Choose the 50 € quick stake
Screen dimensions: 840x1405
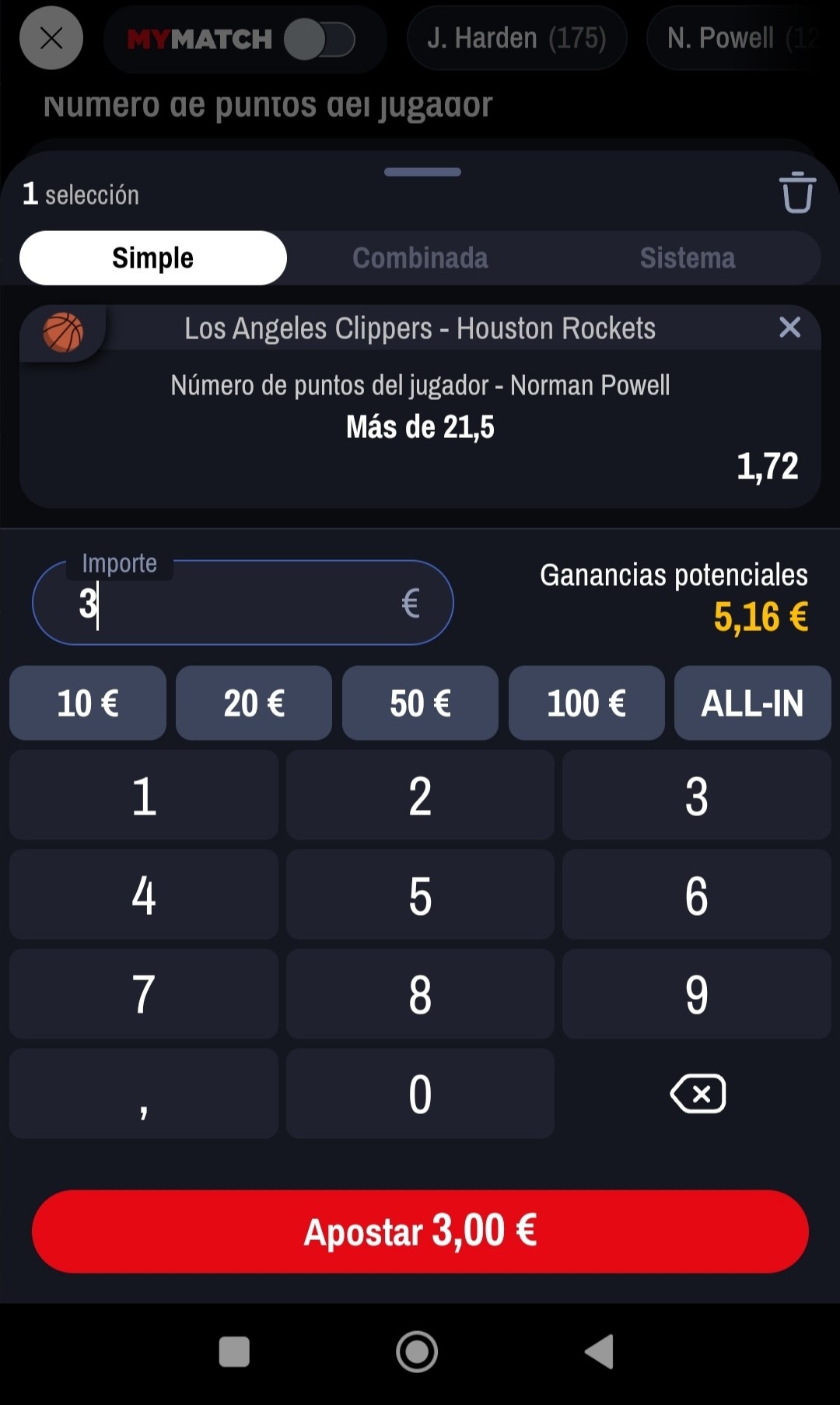[x=420, y=702]
